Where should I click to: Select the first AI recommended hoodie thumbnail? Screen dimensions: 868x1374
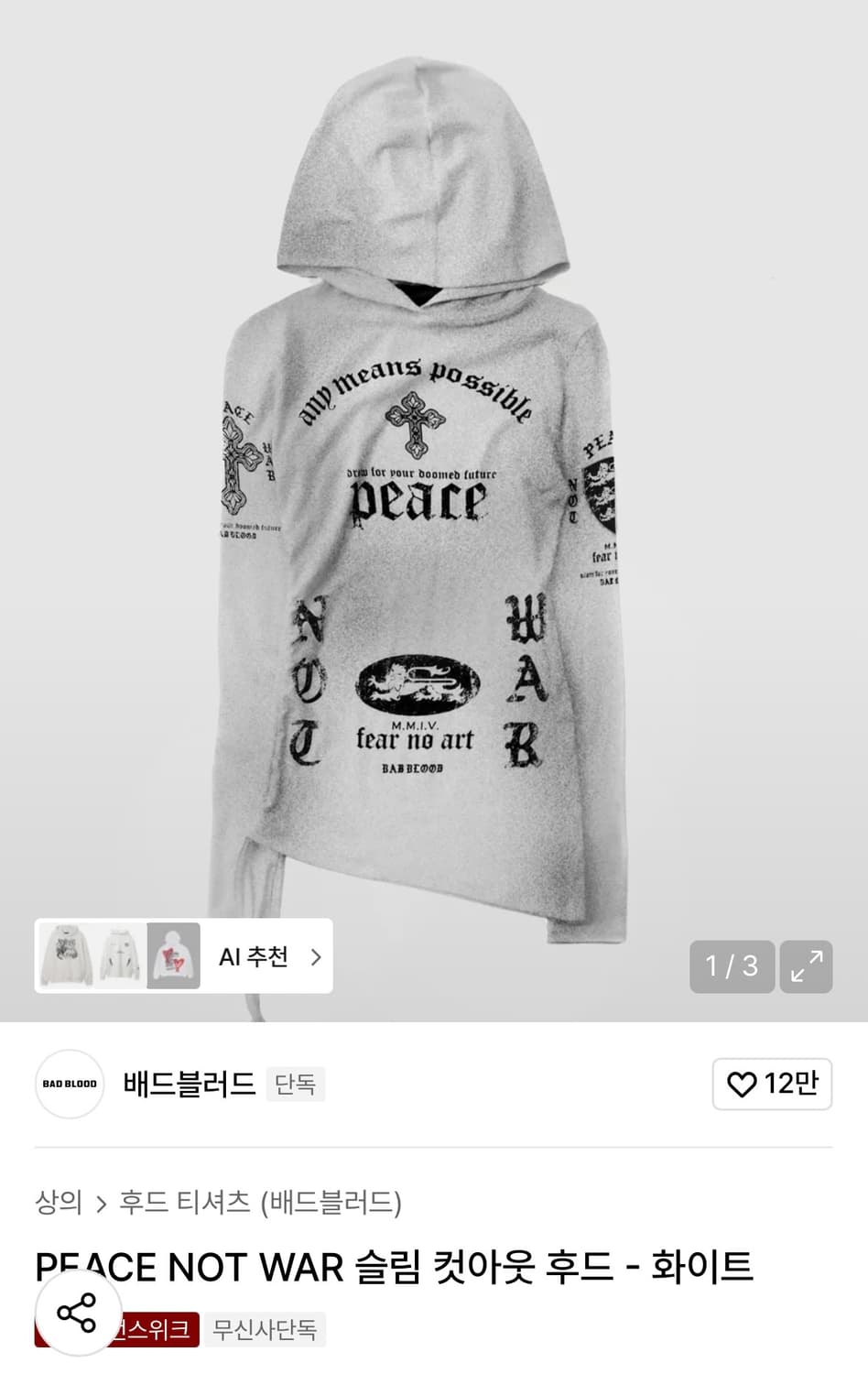pos(68,956)
